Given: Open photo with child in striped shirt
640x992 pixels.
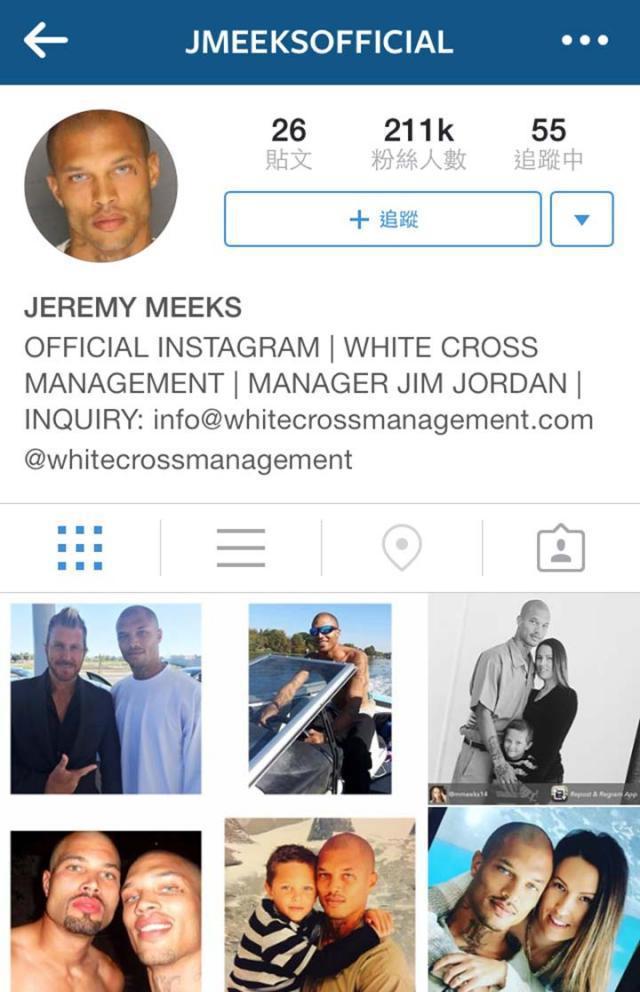Looking at the screenshot, I should [320, 908].
